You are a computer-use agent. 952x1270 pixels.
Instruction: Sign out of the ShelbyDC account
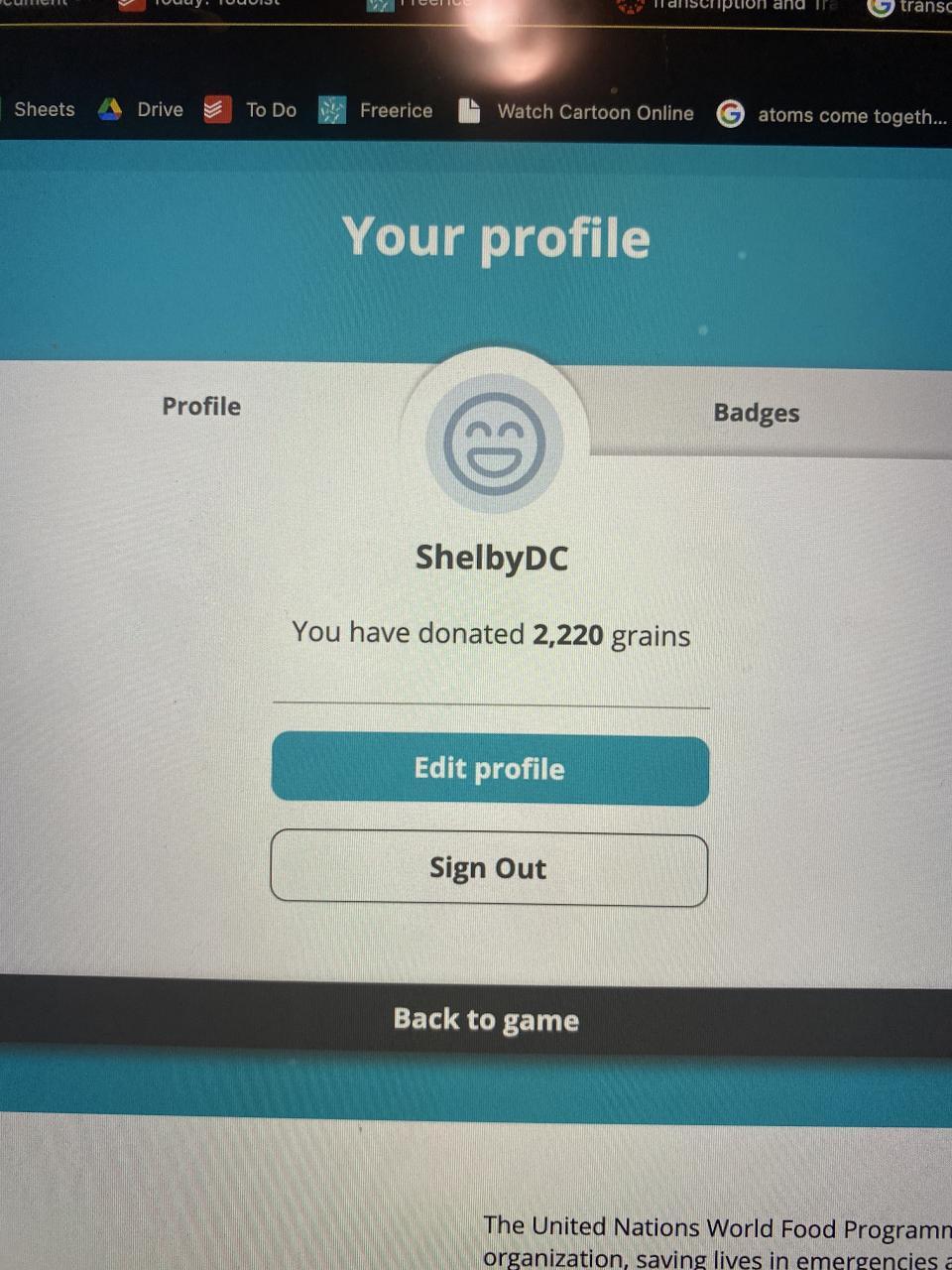[489, 869]
